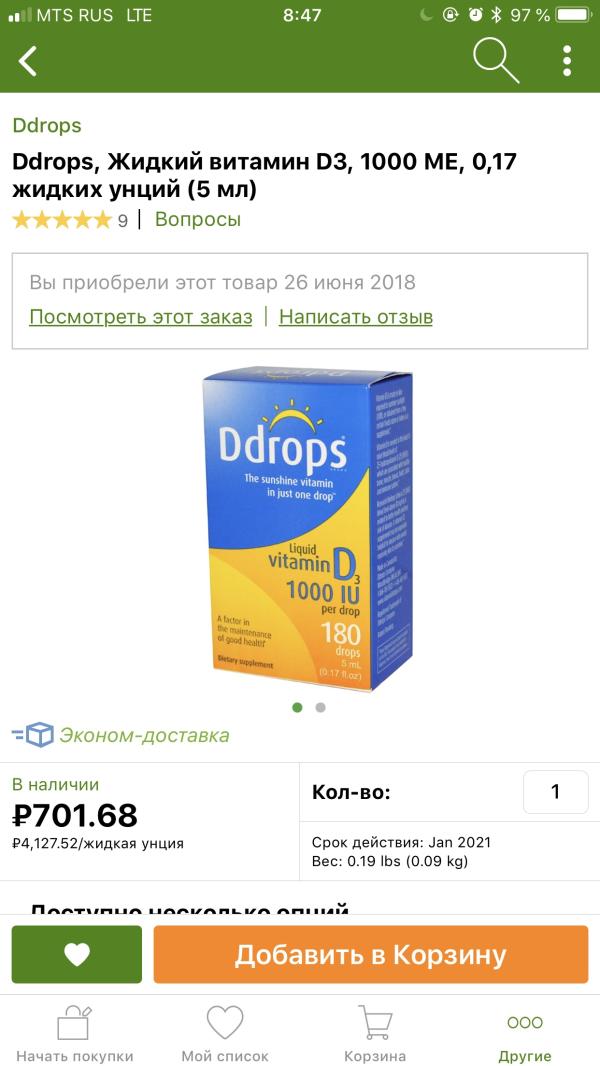
Task: Add the product to favorites with heart button
Action: point(77,954)
